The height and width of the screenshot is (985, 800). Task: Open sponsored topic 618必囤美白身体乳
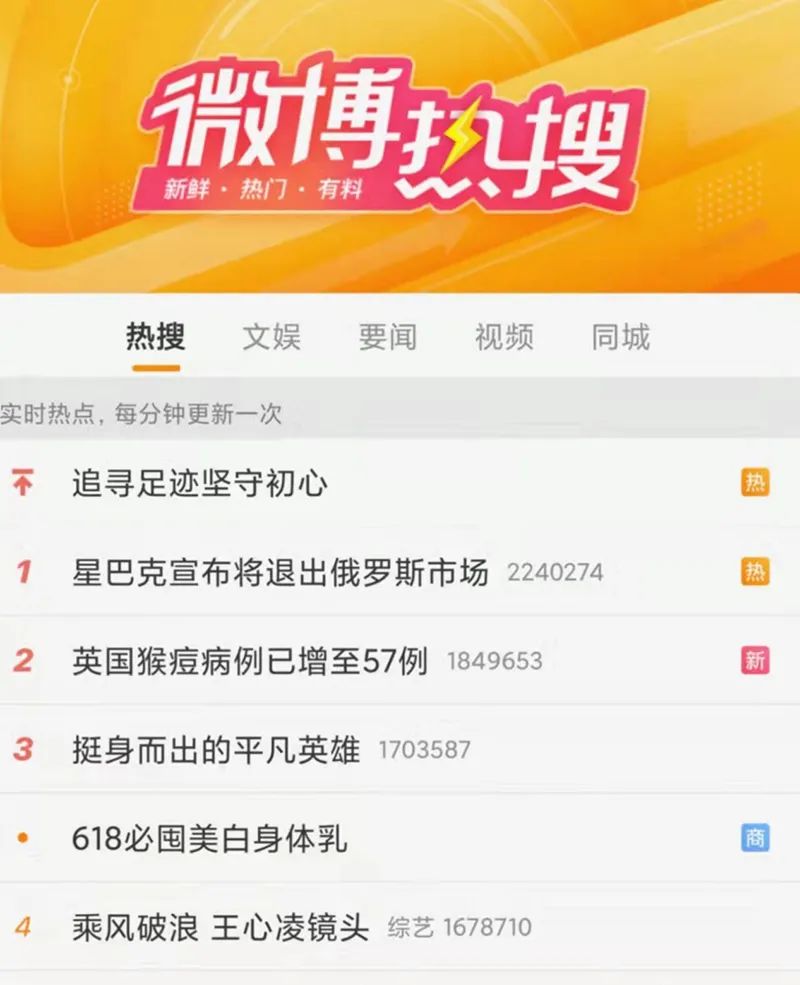point(210,838)
